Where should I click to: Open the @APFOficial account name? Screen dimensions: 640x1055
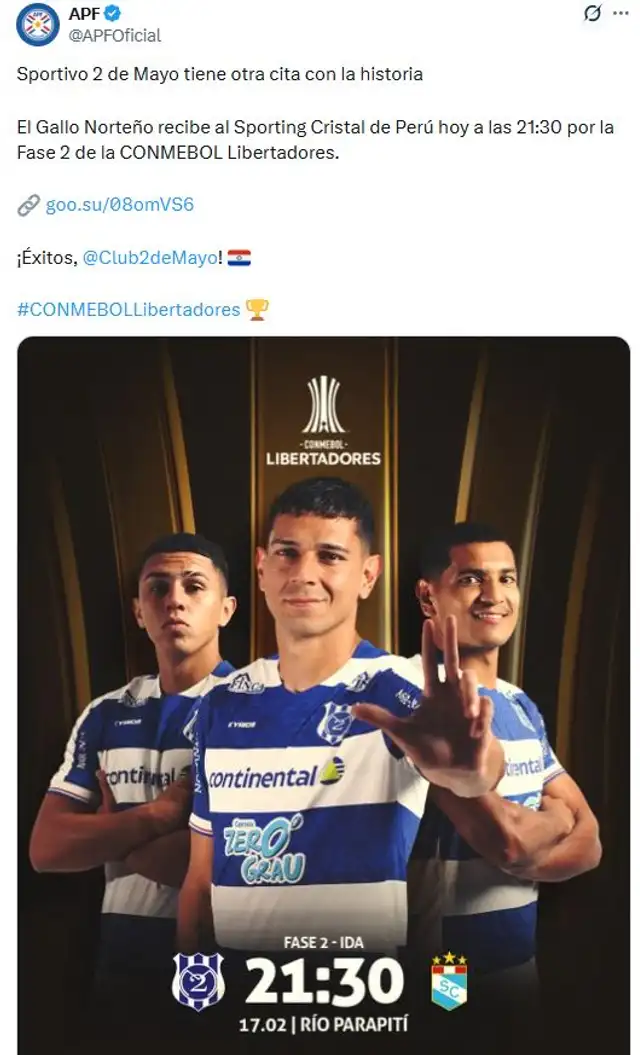click(x=114, y=36)
